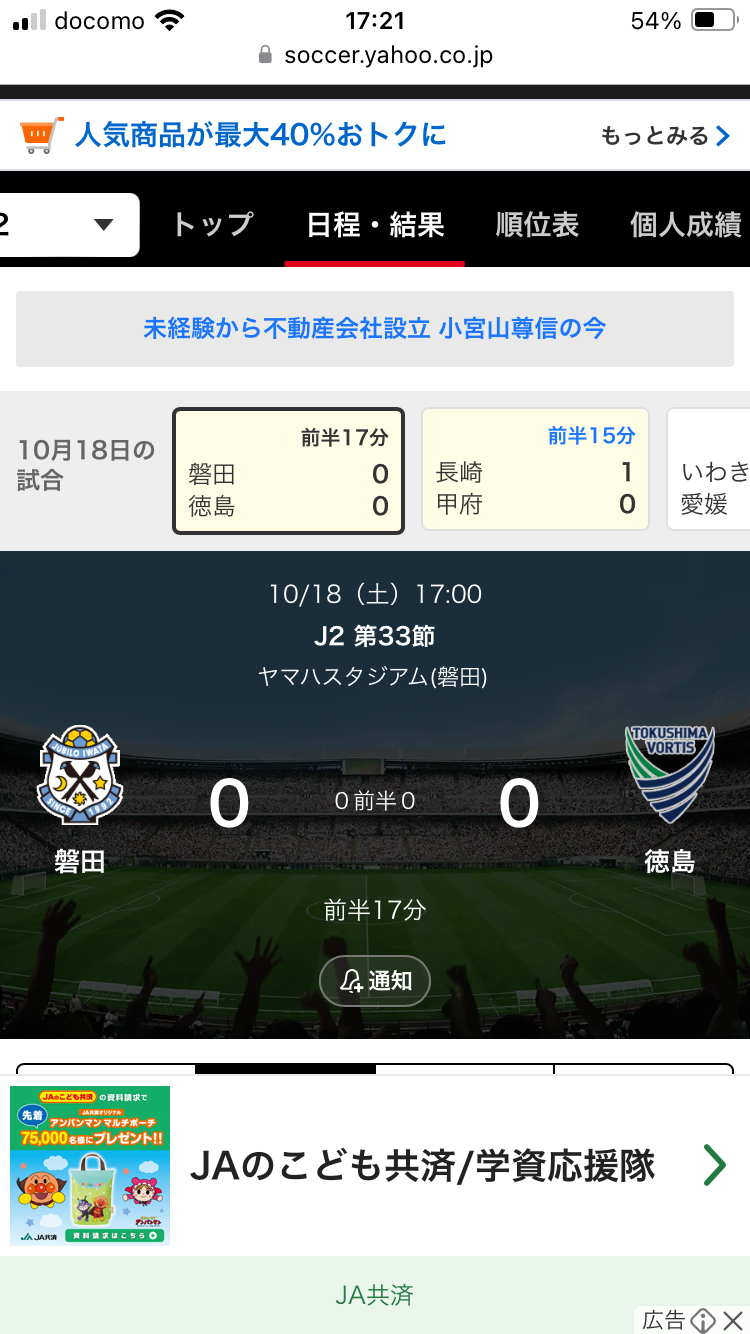Open the 小宮山尊信の今 article link
Viewport: 750px width, 1334px height.
coord(375,328)
